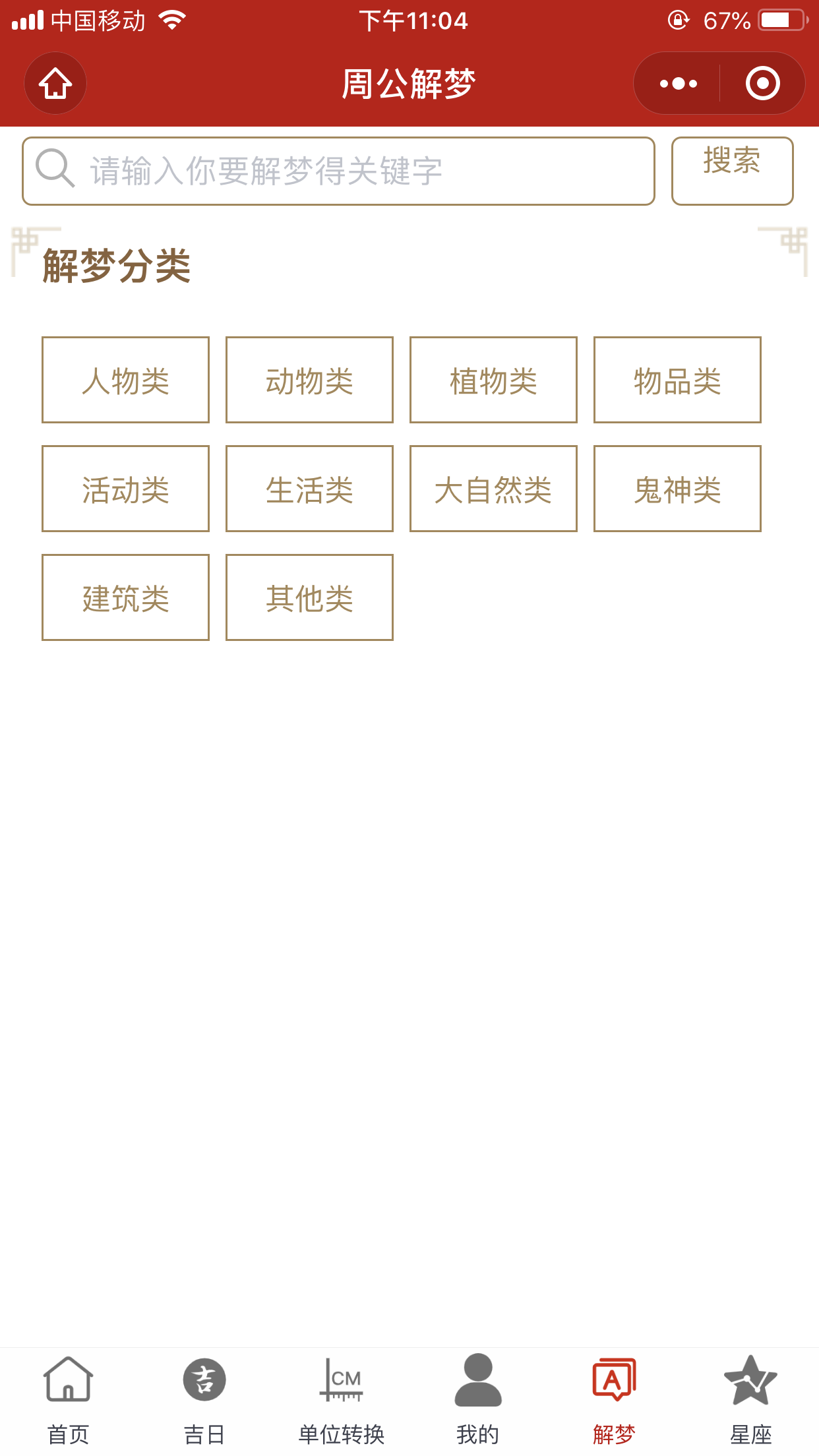Open the mini program more-options menu
819x1456 pixels.
click(x=678, y=83)
